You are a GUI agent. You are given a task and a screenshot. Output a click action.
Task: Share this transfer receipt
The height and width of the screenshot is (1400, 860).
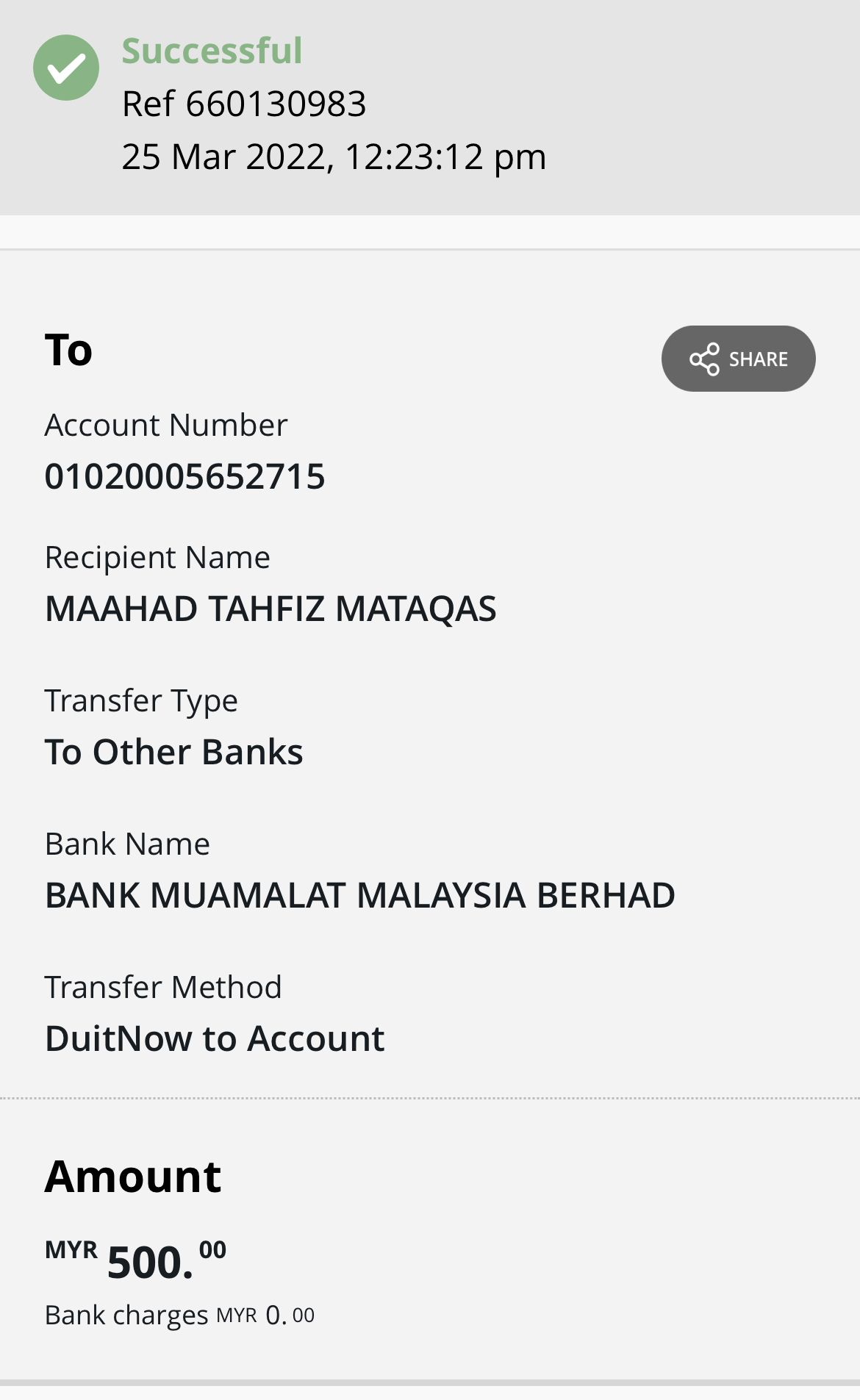tap(738, 359)
